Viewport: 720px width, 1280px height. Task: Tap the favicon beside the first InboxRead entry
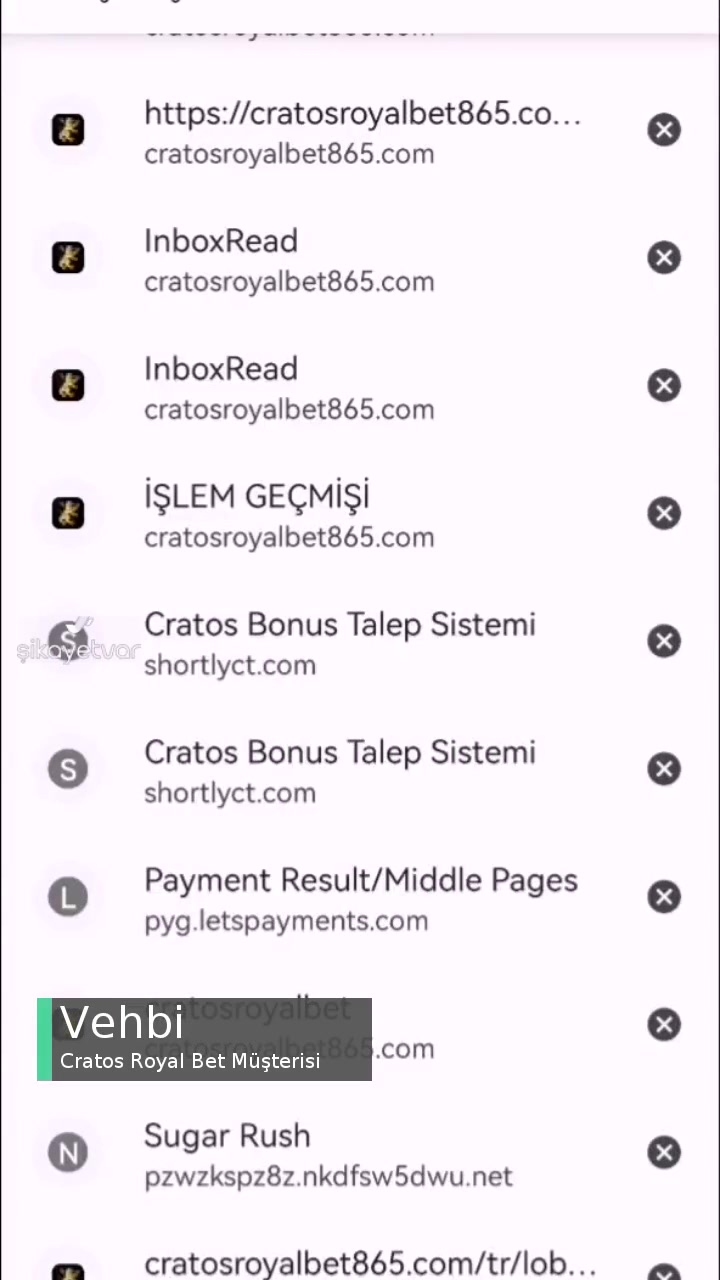(68, 257)
